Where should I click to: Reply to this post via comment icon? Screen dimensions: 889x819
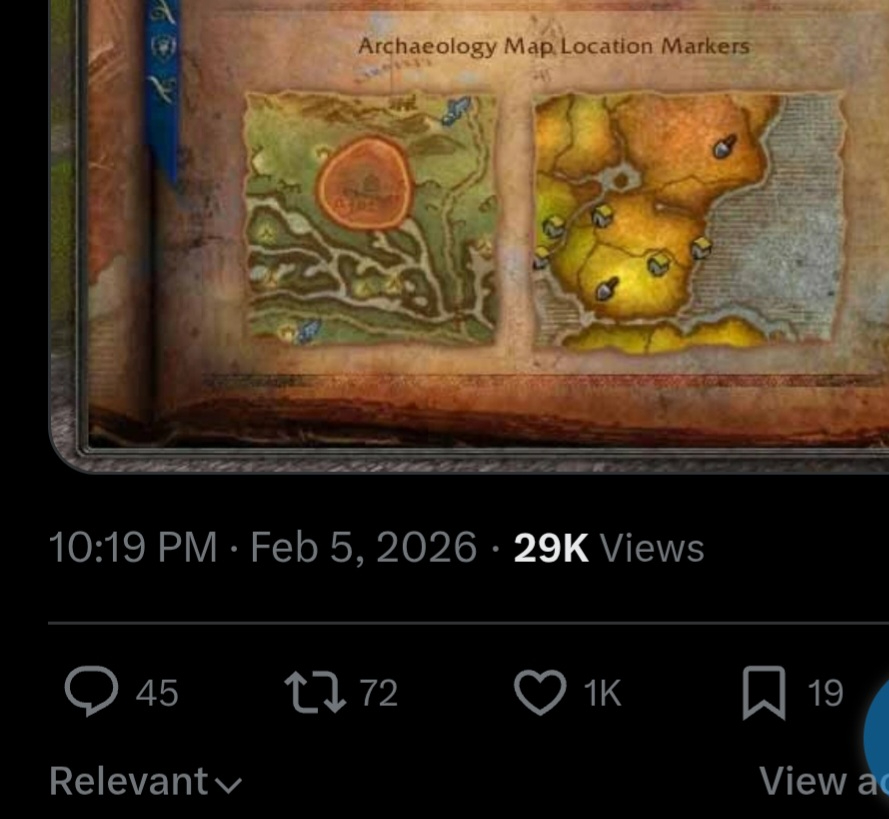[91, 692]
